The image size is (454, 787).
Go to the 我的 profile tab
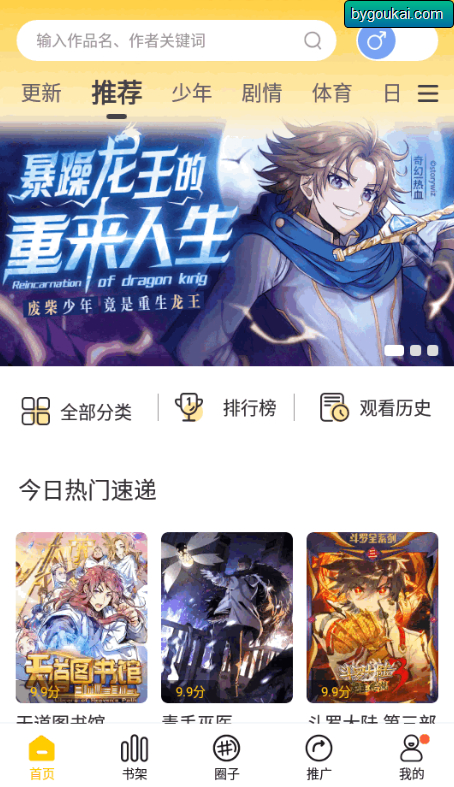coord(412,756)
